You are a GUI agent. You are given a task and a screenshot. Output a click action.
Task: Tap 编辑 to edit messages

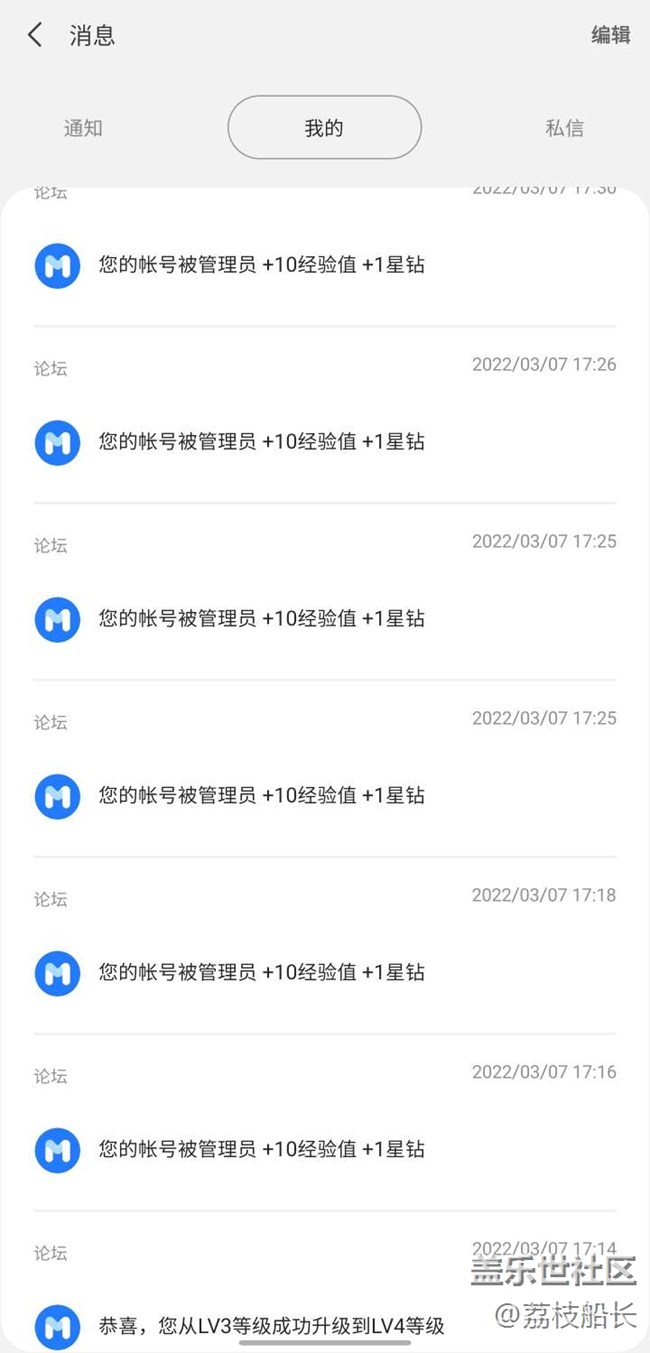click(x=610, y=36)
